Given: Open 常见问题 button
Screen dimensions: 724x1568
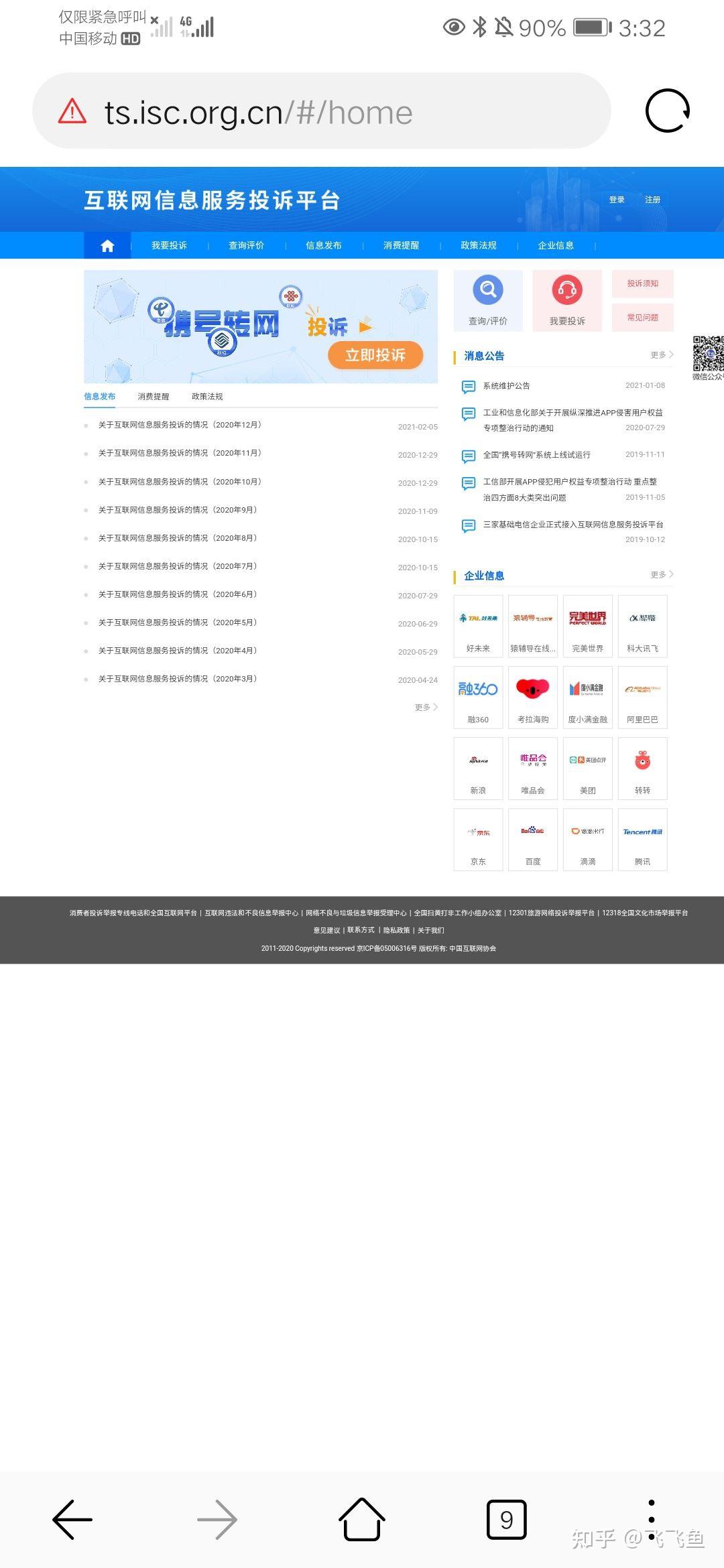Looking at the screenshot, I should tap(642, 318).
